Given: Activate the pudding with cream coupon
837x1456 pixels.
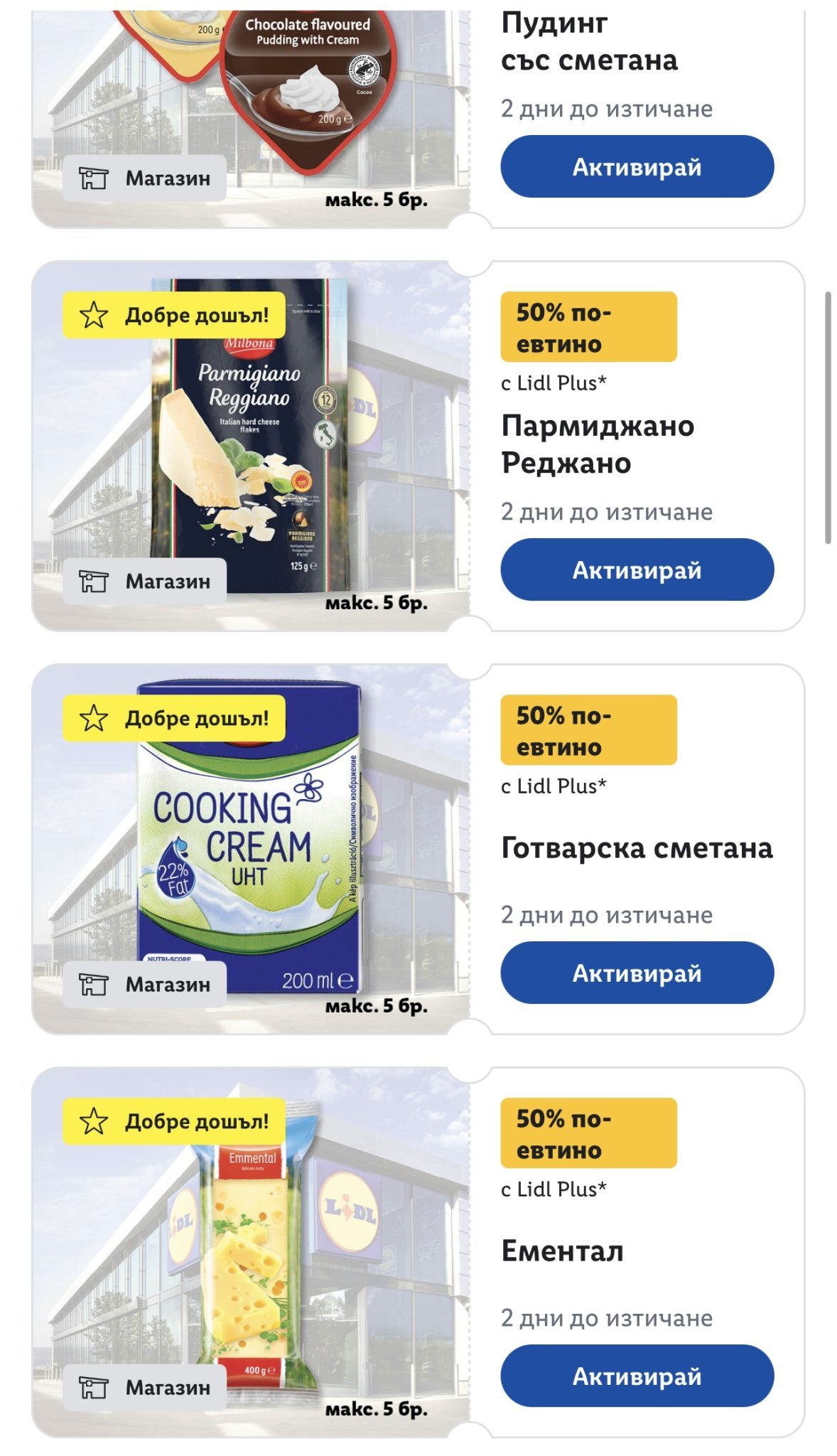Looking at the screenshot, I should 637,167.
